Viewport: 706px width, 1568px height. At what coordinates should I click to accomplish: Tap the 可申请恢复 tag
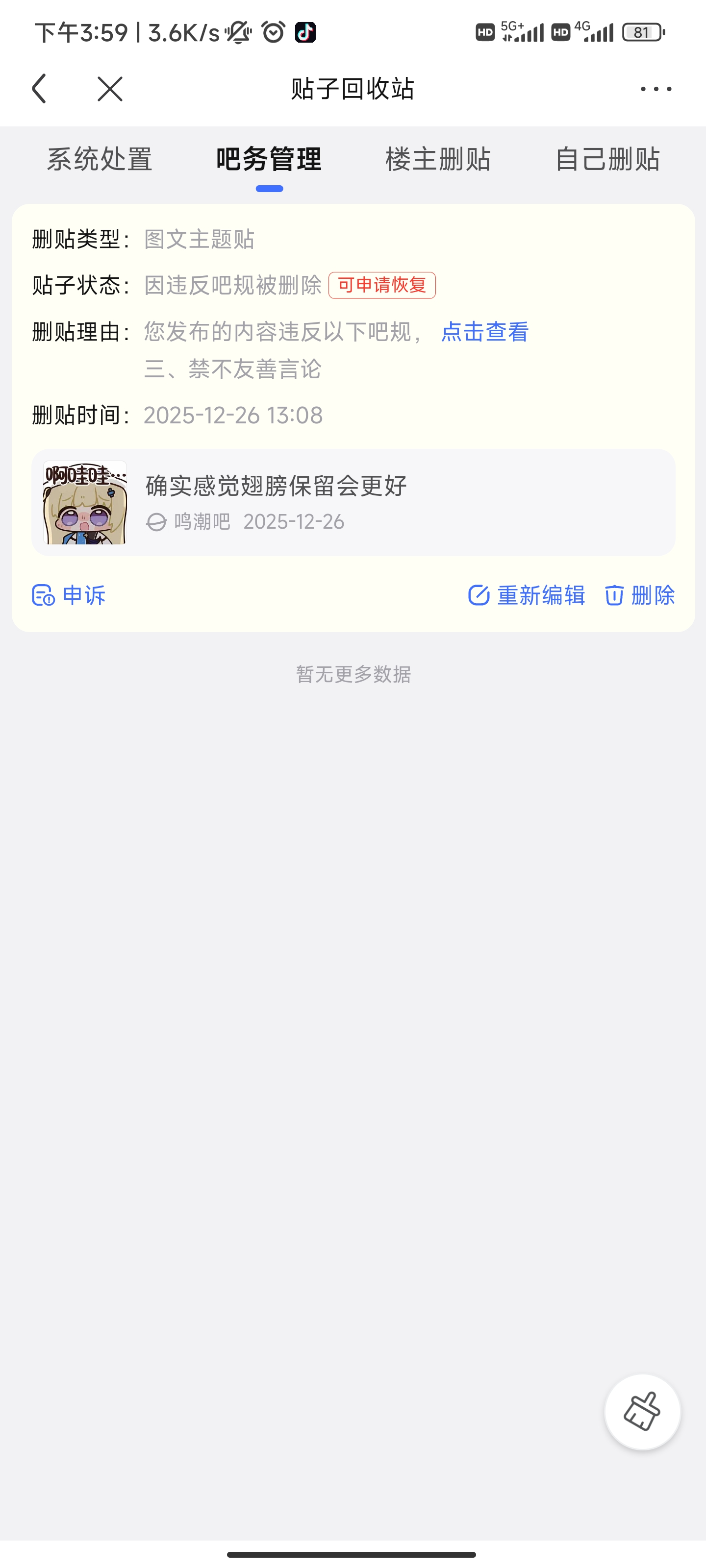tap(382, 285)
